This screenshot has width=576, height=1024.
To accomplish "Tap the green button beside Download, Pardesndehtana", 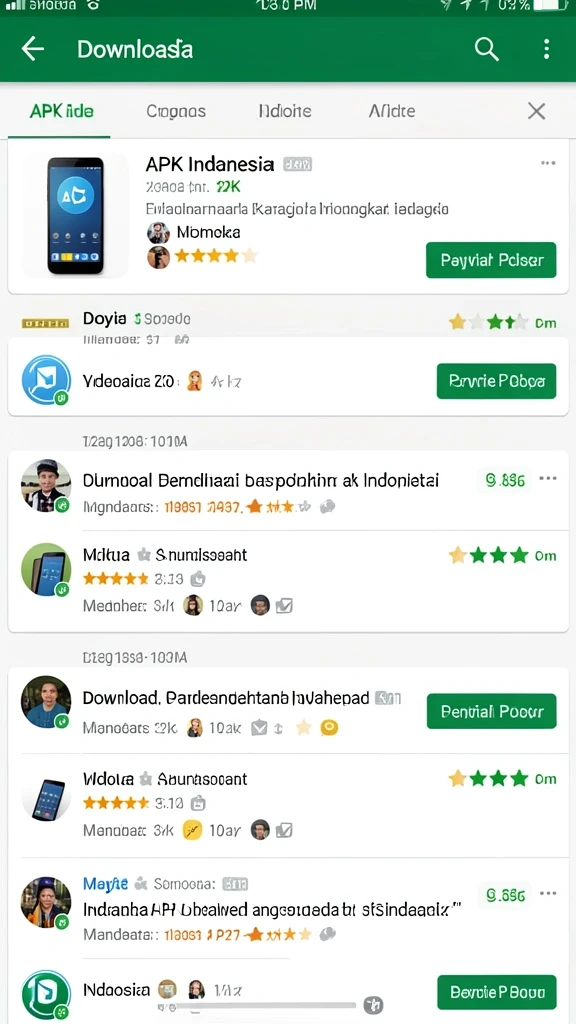I will pos(492,711).
